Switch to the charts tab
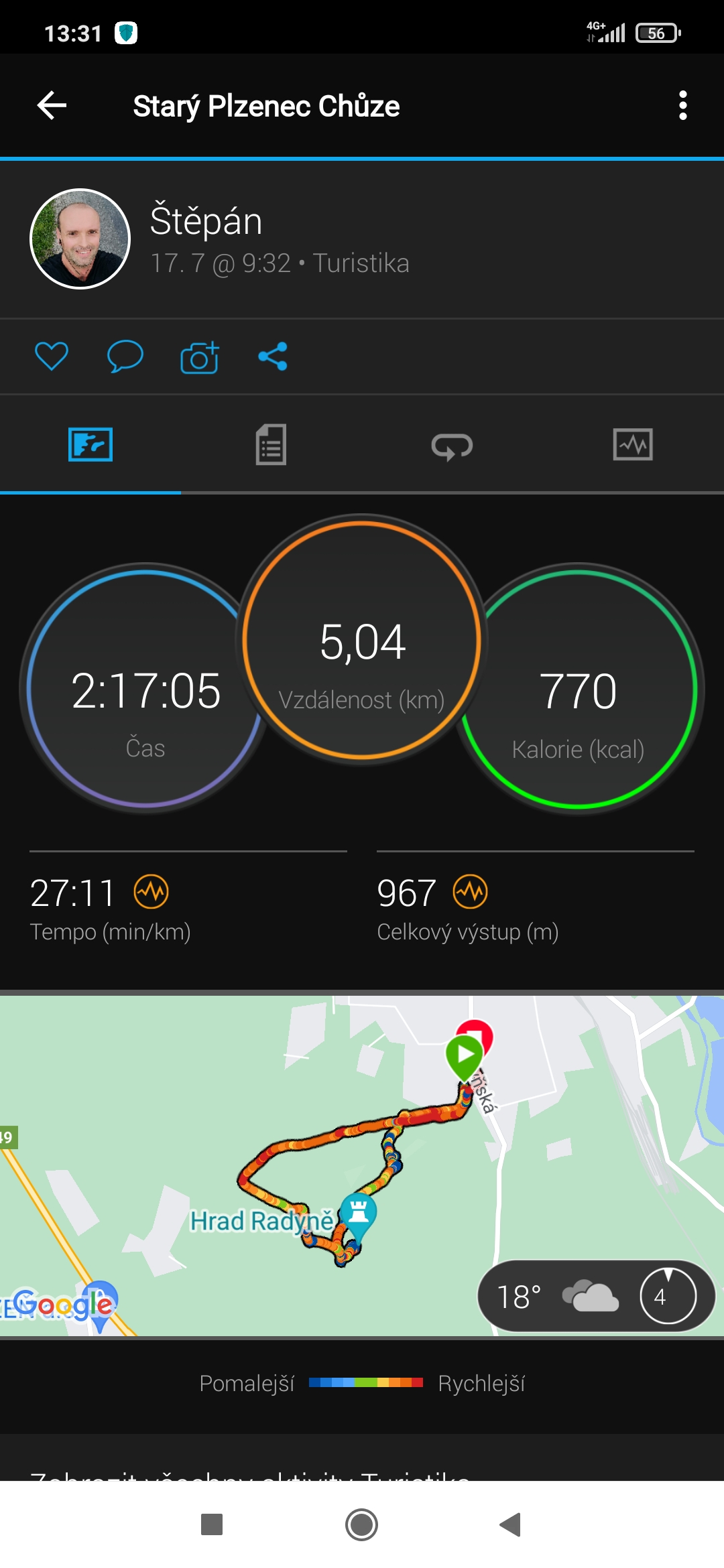 (x=633, y=444)
